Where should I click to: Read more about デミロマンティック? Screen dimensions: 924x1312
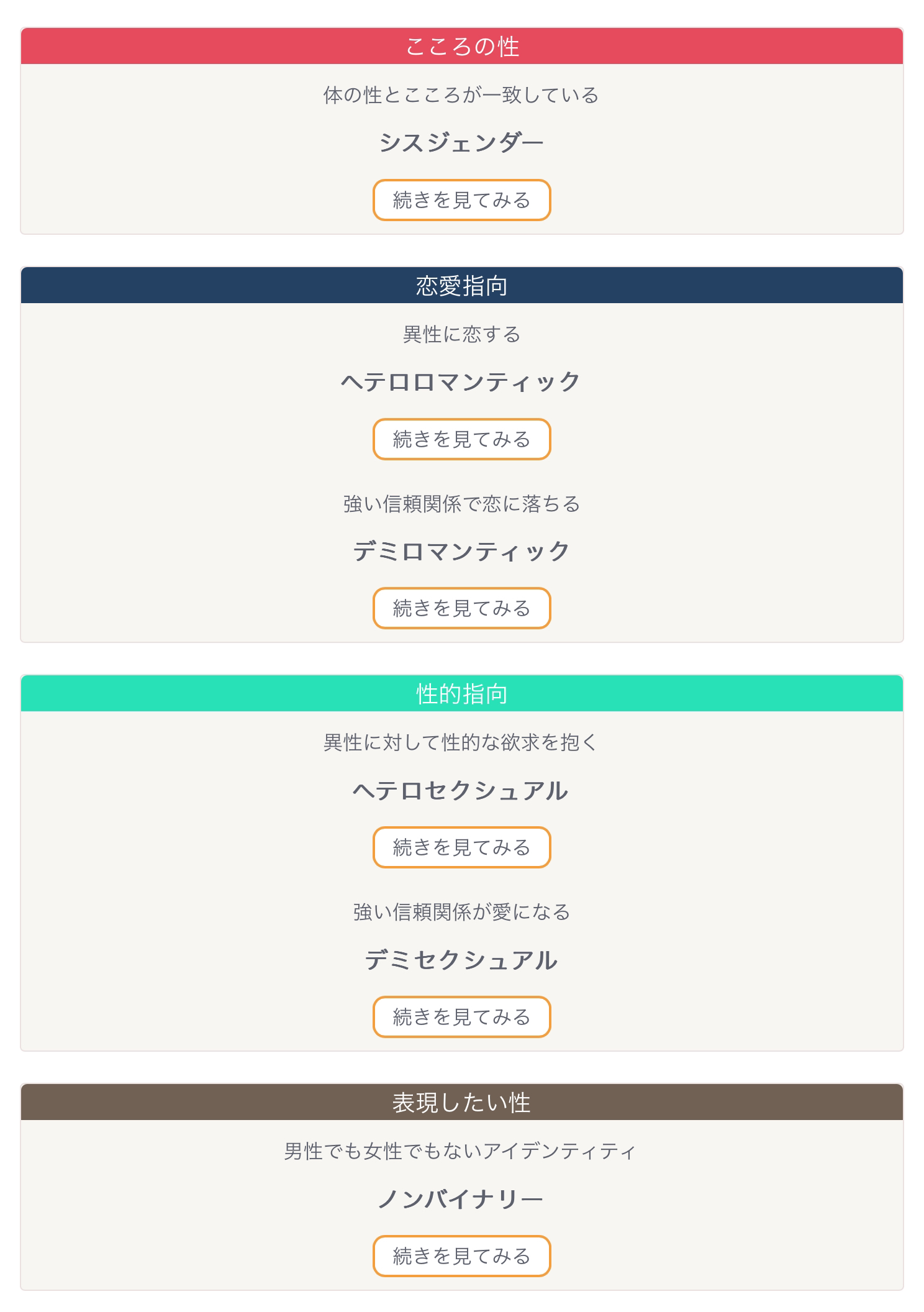[x=461, y=608]
